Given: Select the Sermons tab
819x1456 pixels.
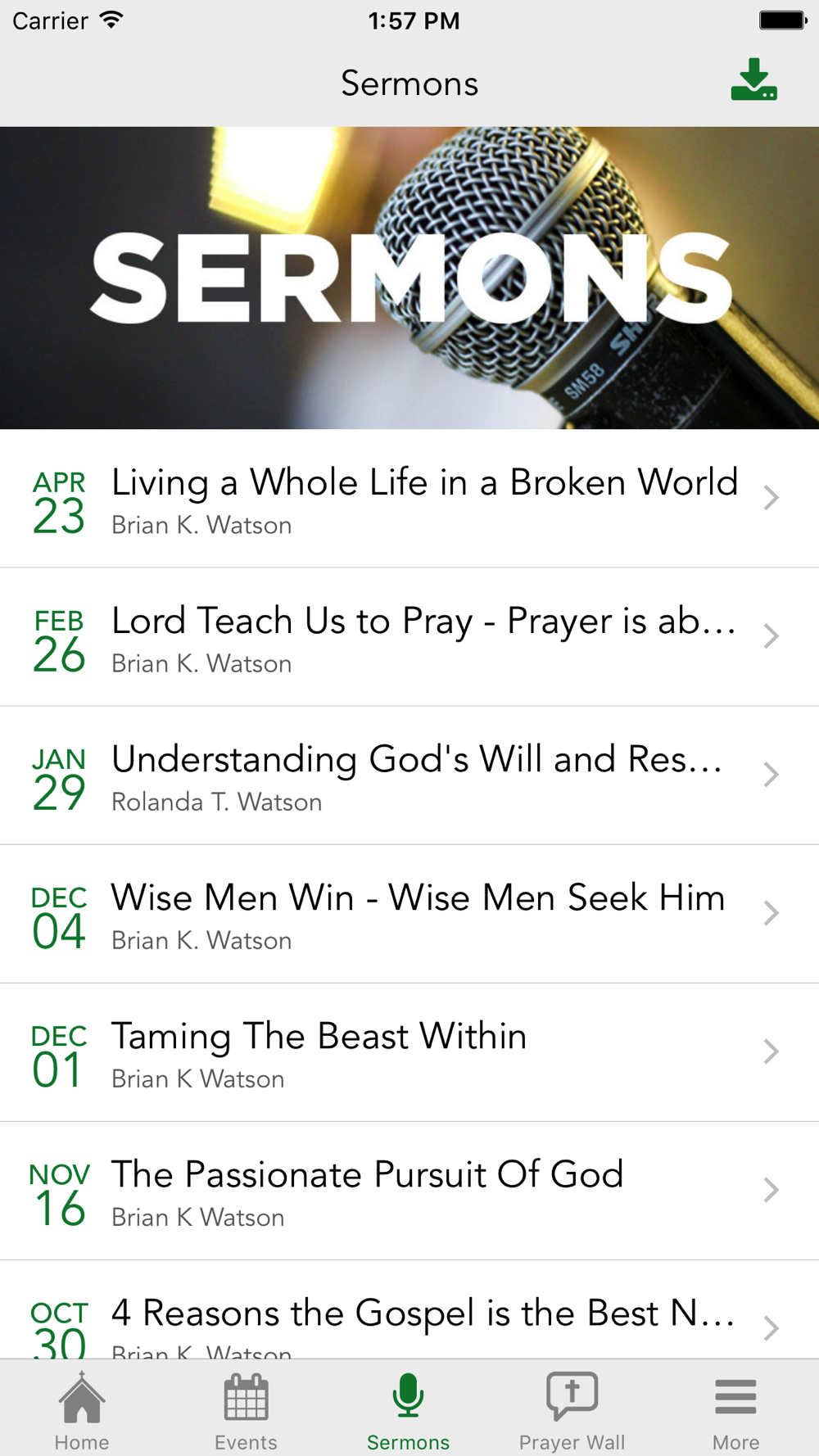Looking at the screenshot, I should (x=408, y=1410).
